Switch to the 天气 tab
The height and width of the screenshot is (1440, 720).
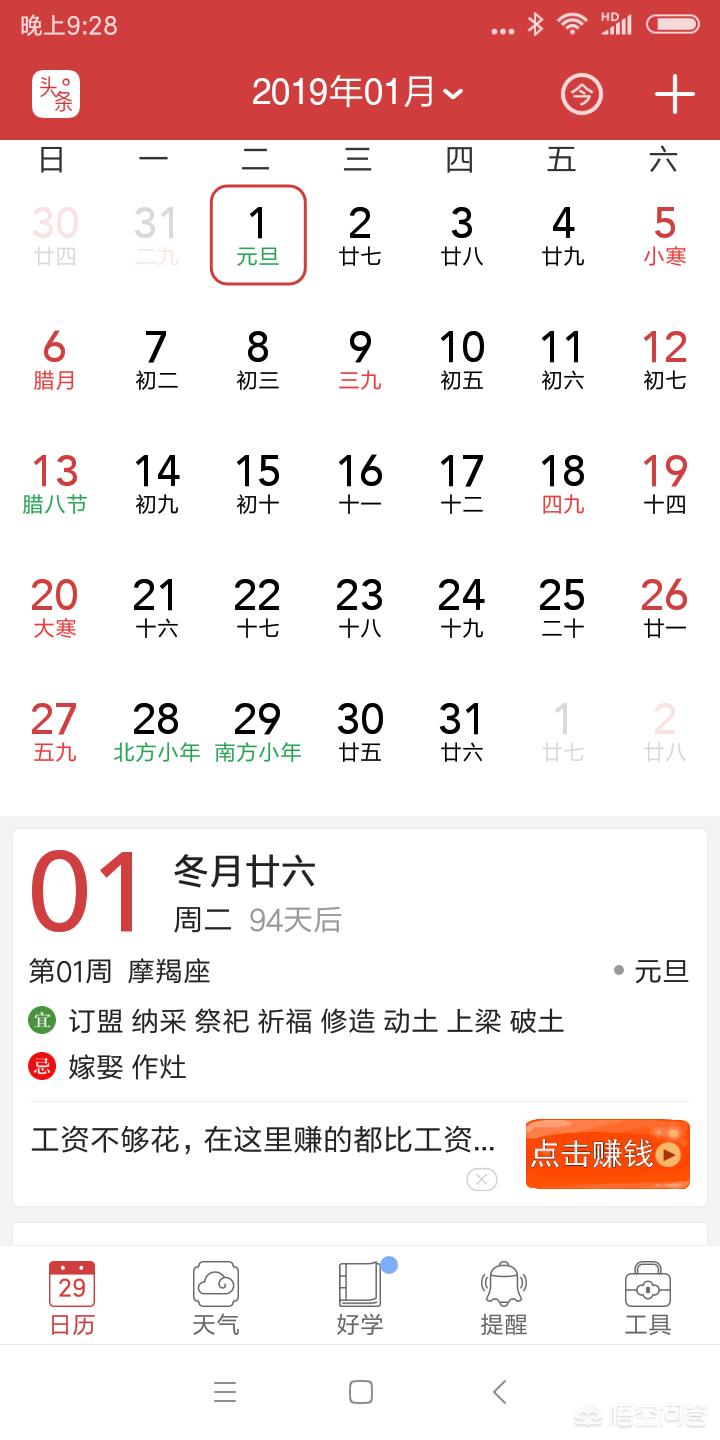pyautogui.click(x=216, y=1298)
